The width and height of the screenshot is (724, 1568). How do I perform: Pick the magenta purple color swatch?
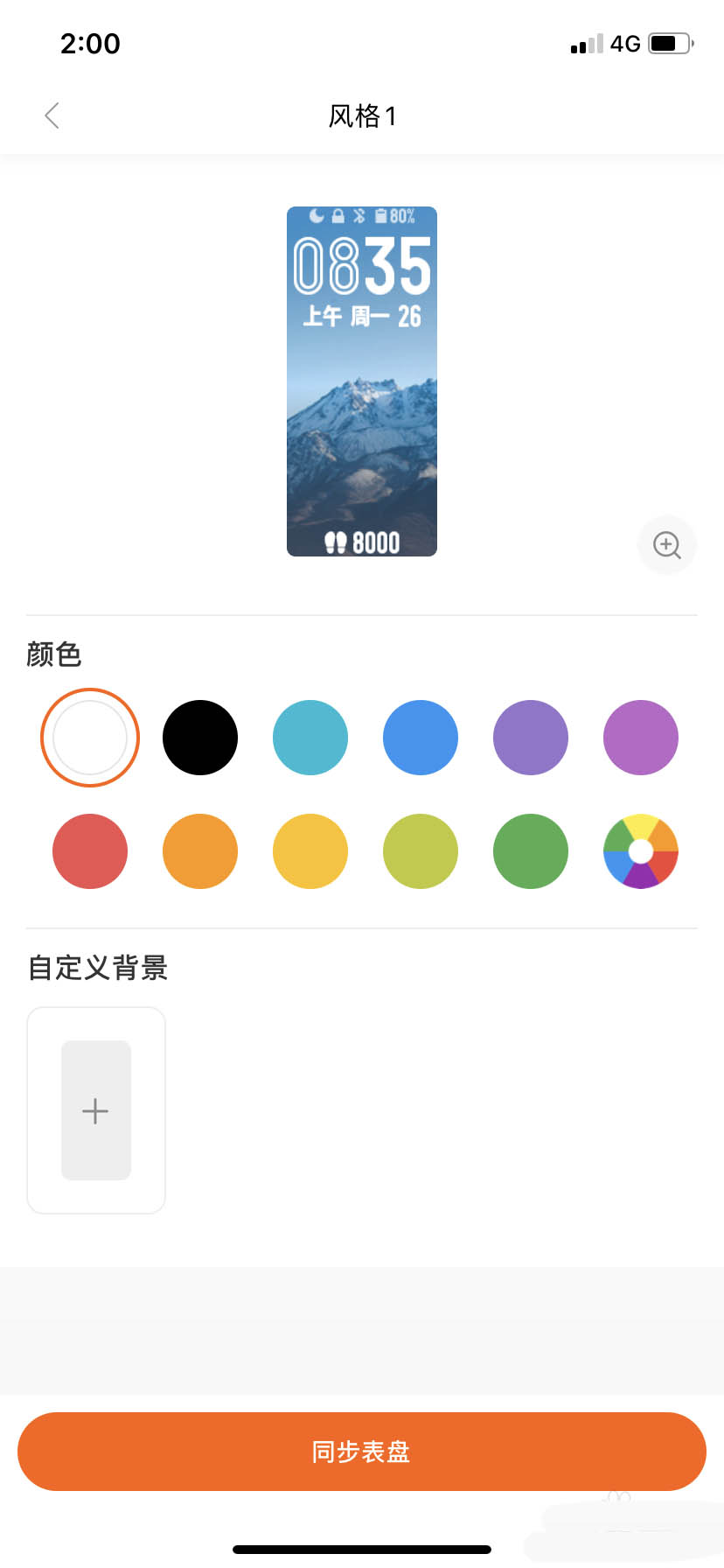[641, 738]
